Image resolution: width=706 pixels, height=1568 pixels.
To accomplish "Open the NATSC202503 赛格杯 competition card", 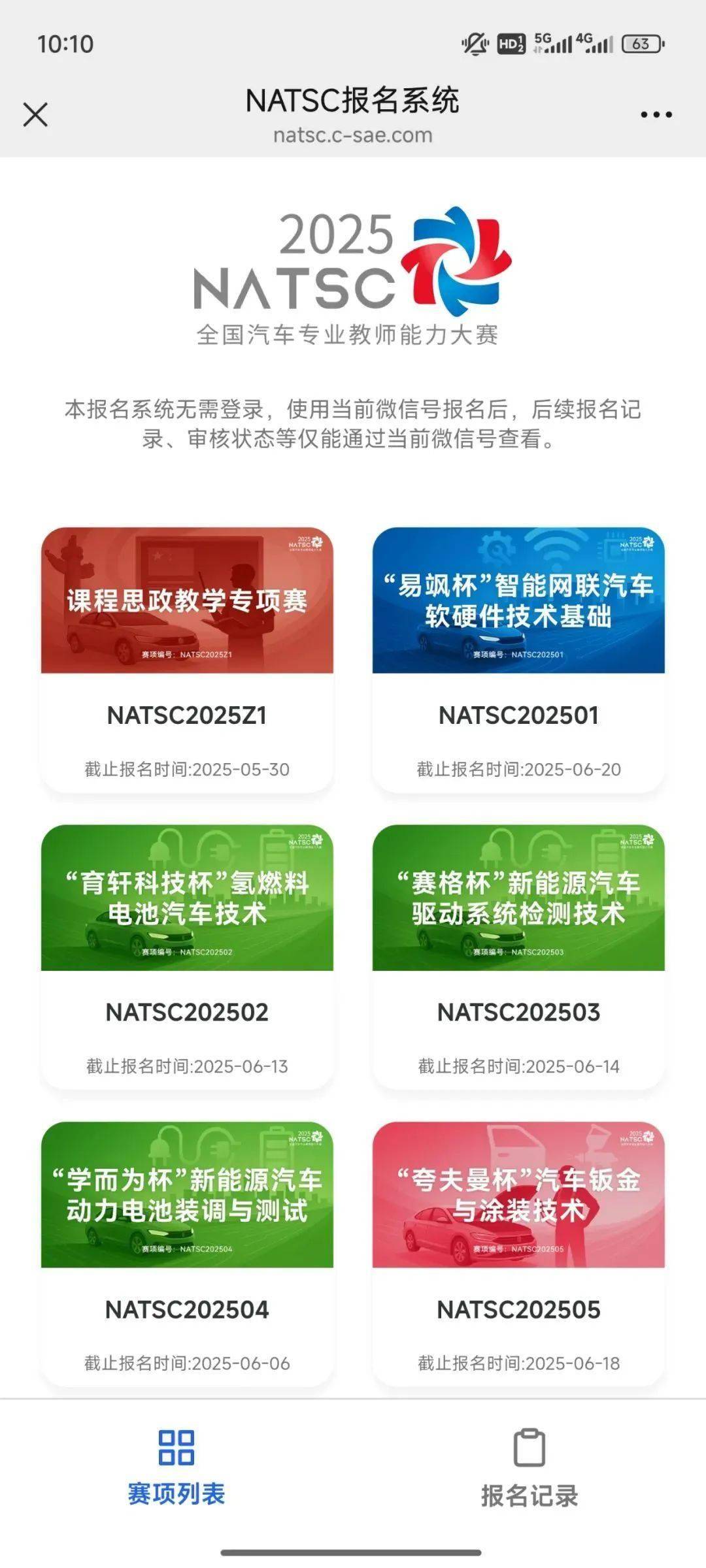I will tap(518, 956).
